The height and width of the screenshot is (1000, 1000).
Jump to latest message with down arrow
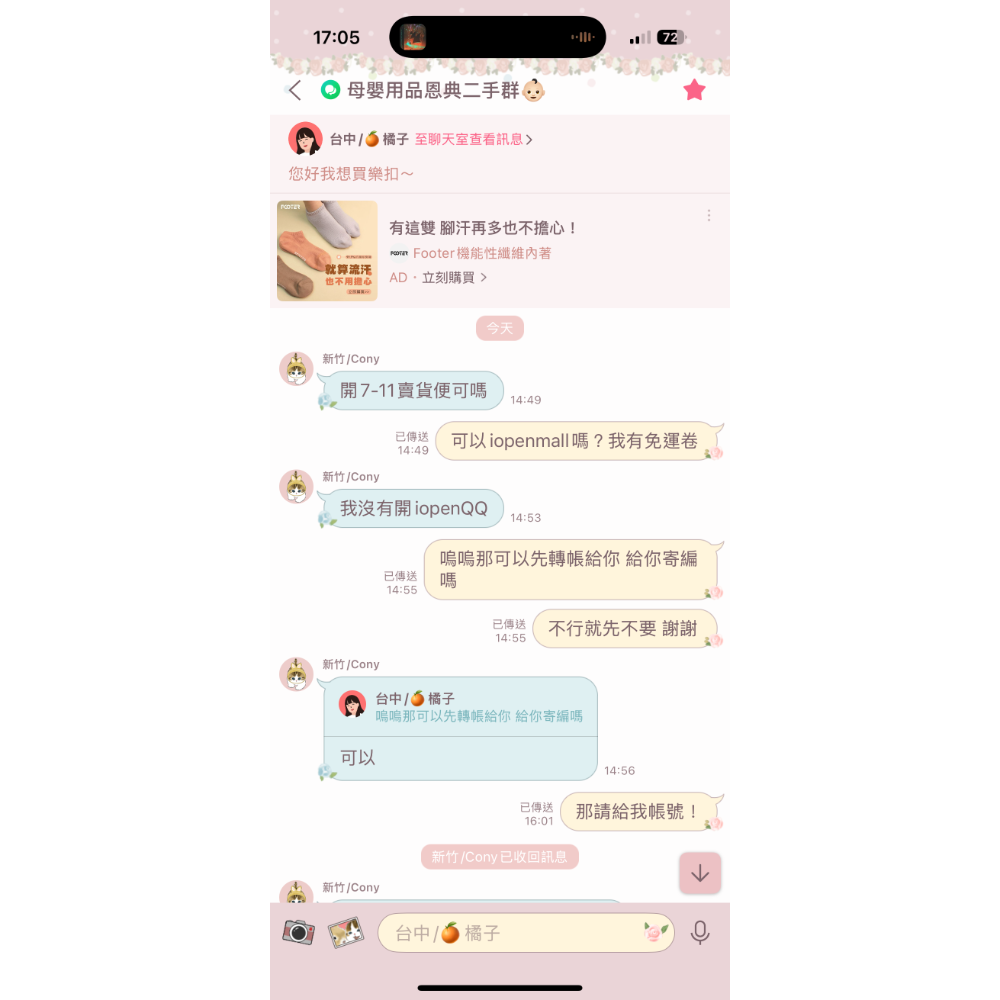[x=700, y=873]
